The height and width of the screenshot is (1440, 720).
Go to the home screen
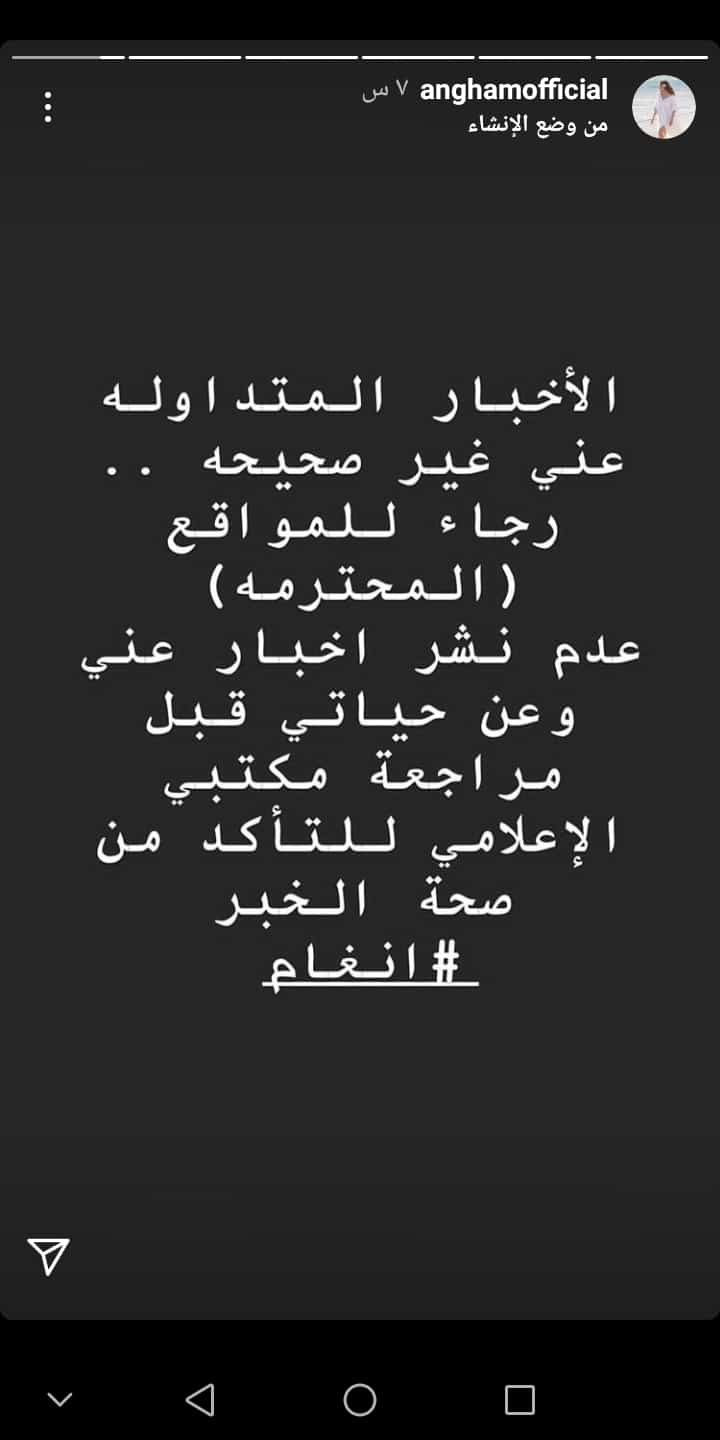coord(360,1399)
